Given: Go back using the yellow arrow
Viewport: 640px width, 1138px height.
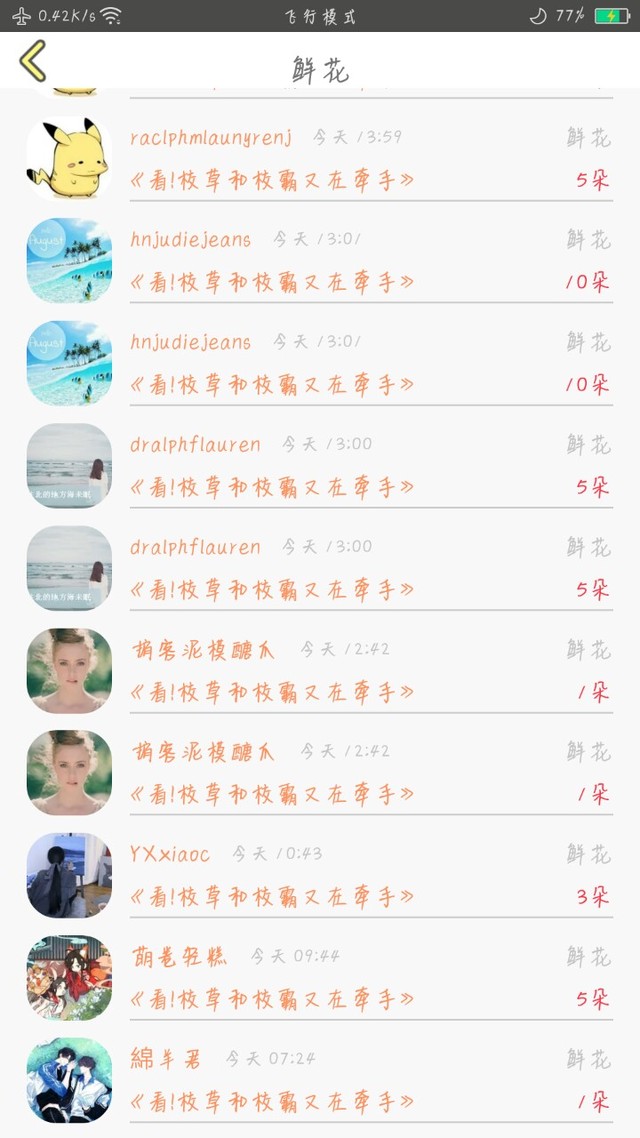Looking at the screenshot, I should pos(33,61).
